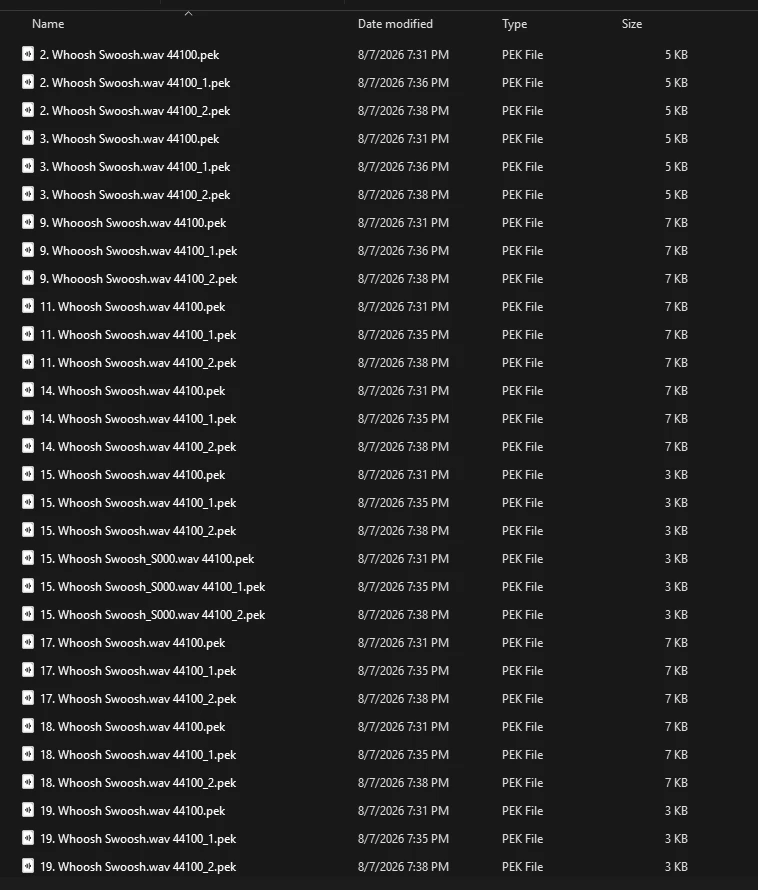The width and height of the screenshot is (758, 890).
Task: Select file 14. Whoosh Swoosh.wav 44100_2.pek
Action: [x=138, y=447]
